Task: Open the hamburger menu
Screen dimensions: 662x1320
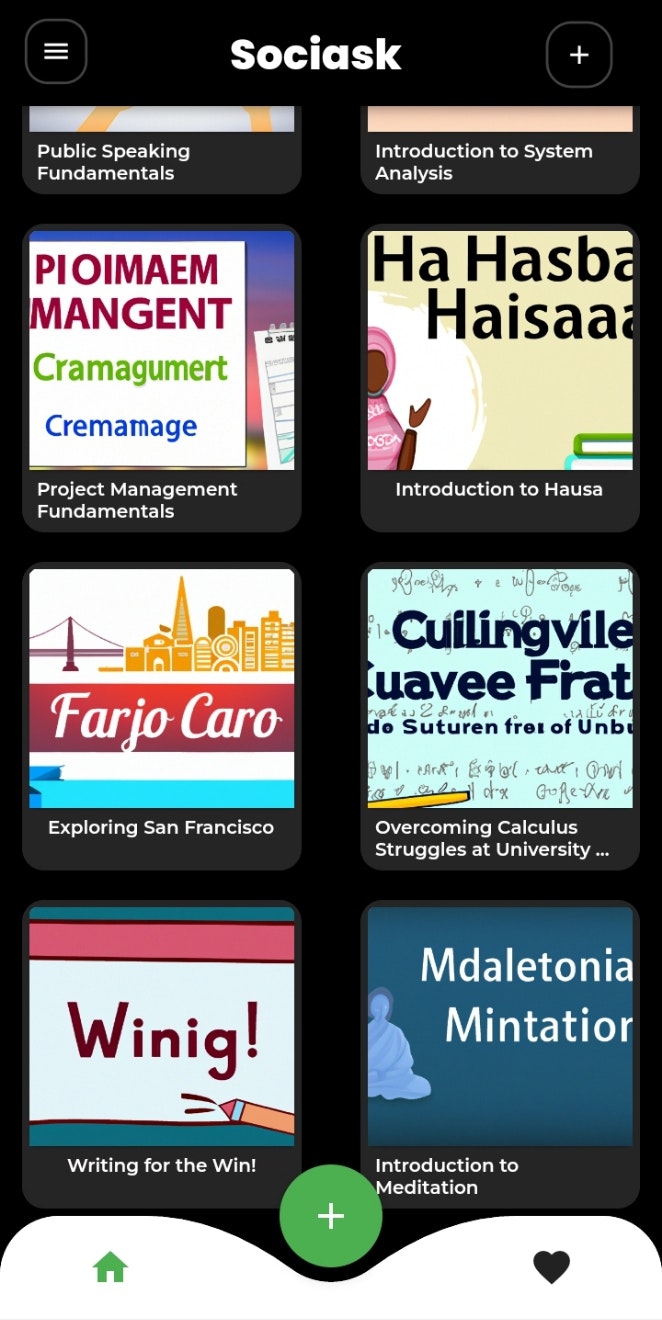Action: [56, 52]
